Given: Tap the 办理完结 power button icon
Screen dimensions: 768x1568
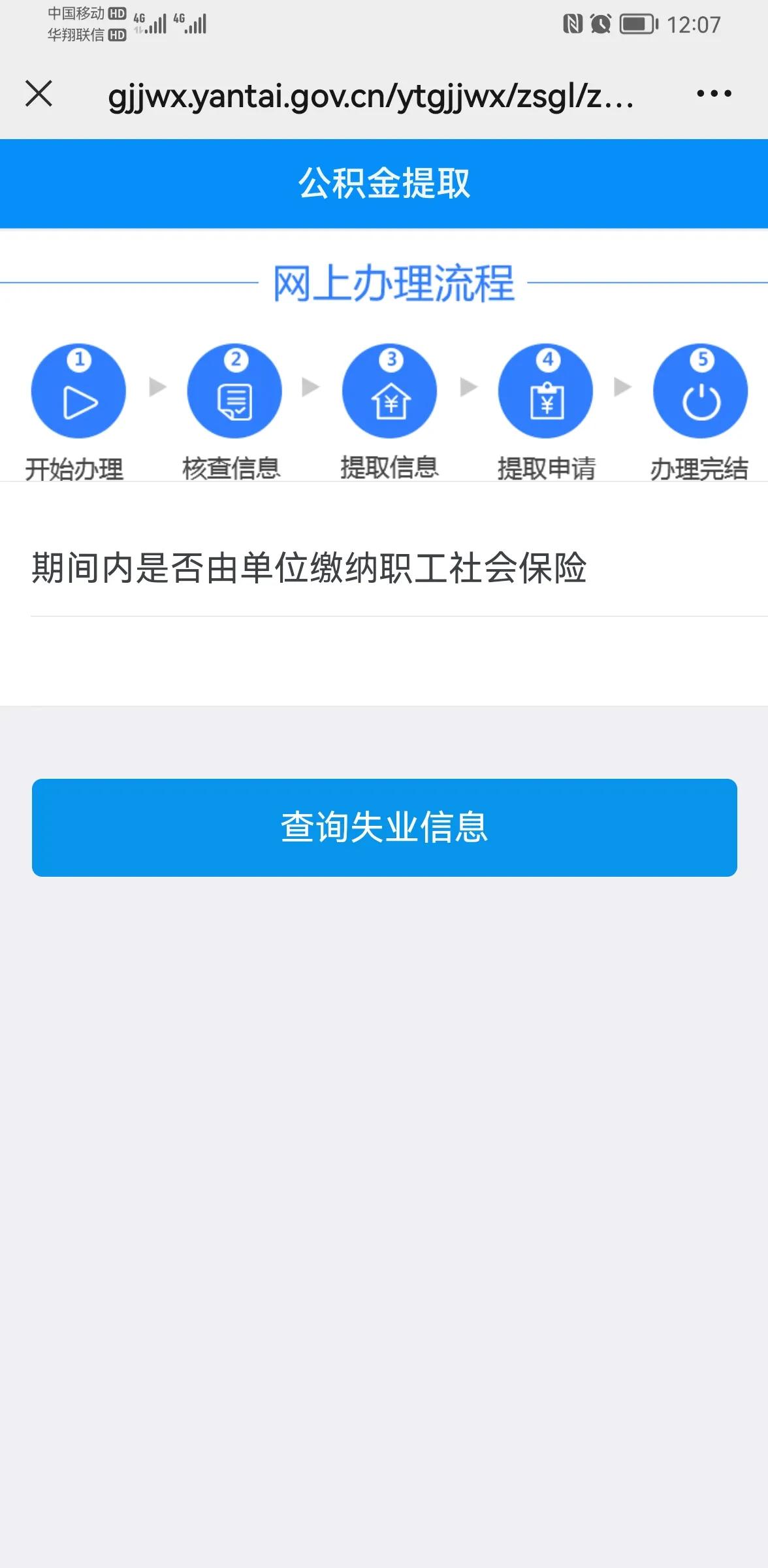Looking at the screenshot, I should [x=701, y=391].
